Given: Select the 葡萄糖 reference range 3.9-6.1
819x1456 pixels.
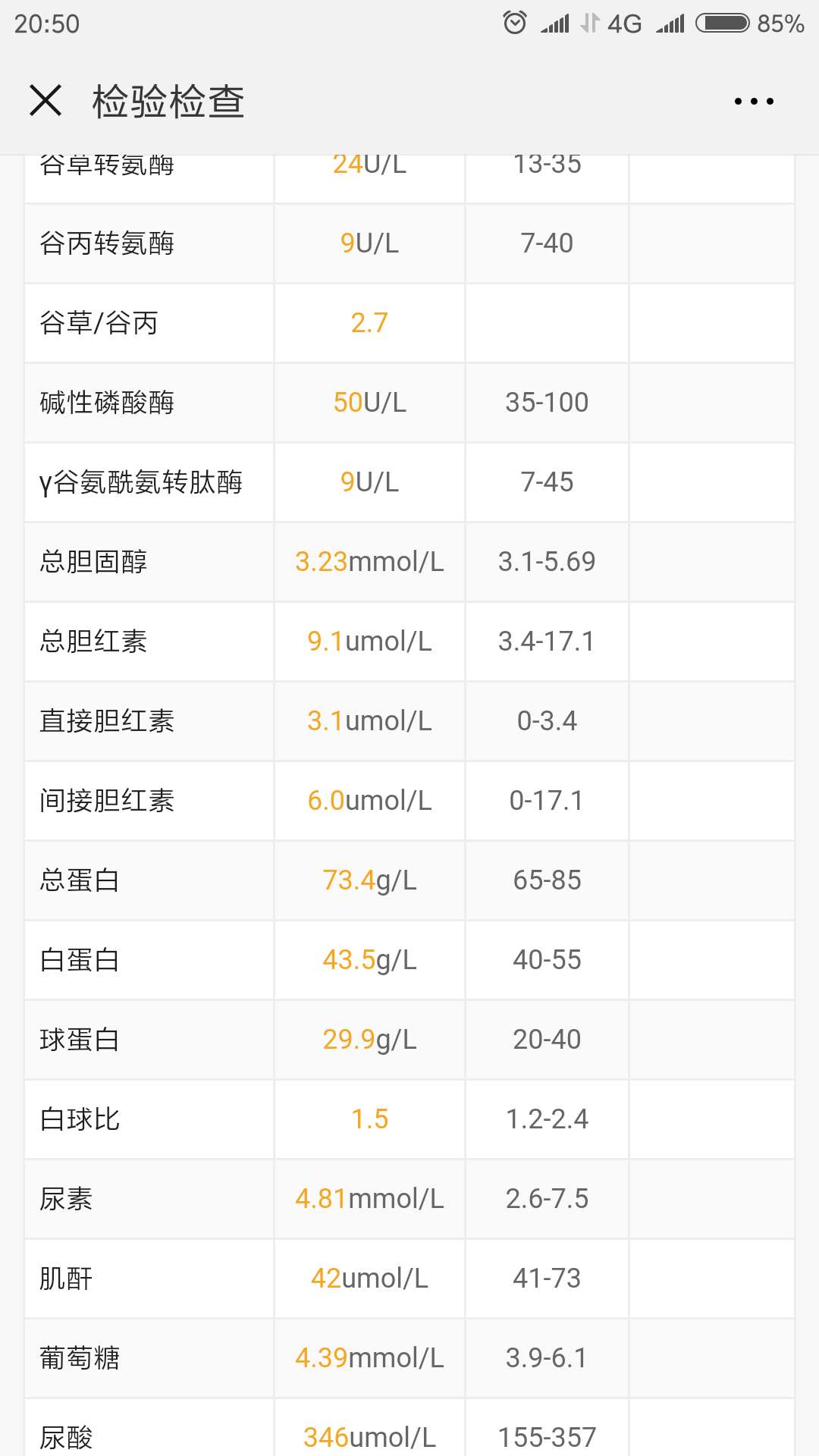Looking at the screenshot, I should [546, 1357].
